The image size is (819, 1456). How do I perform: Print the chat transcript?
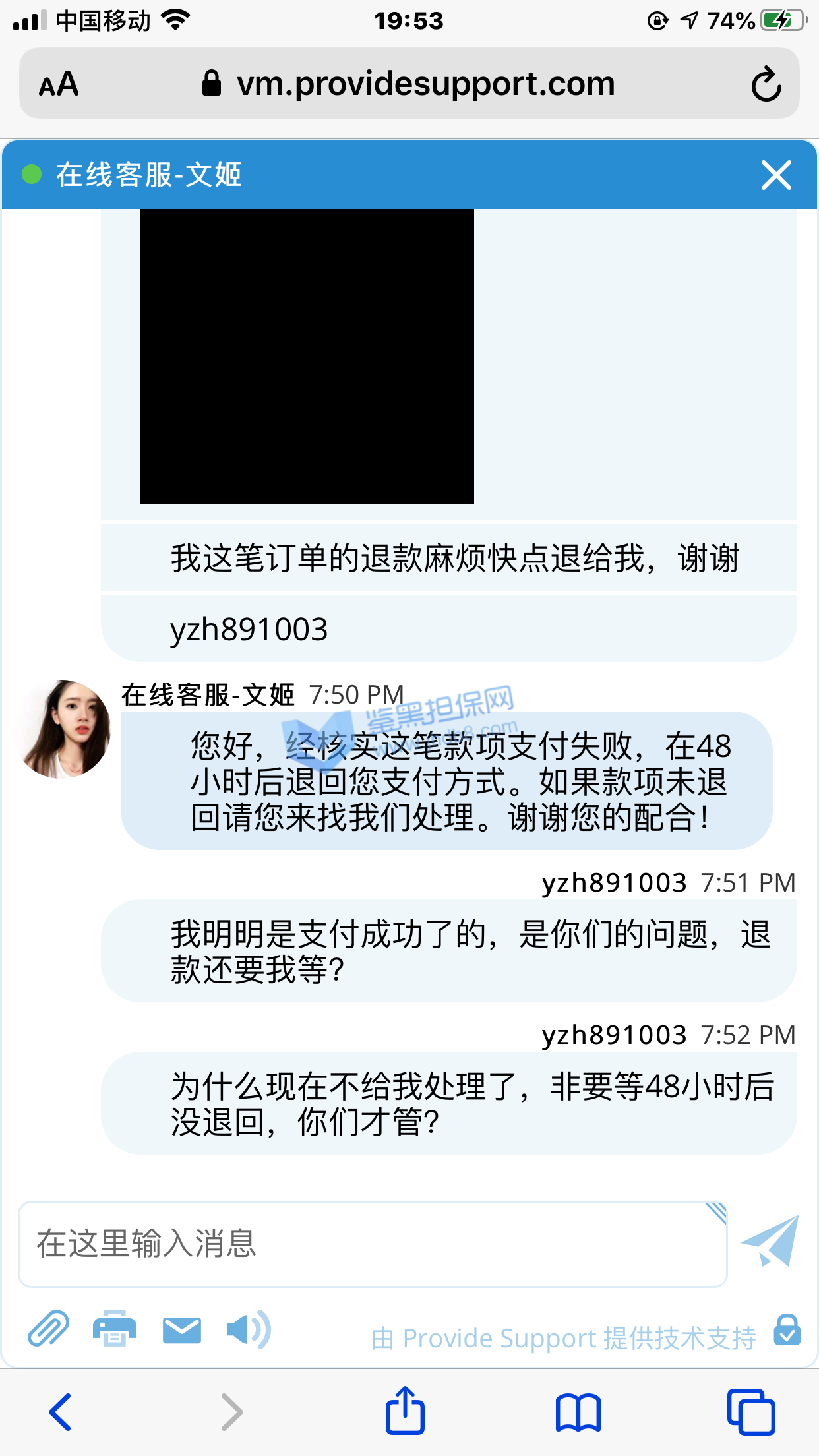tap(115, 1328)
